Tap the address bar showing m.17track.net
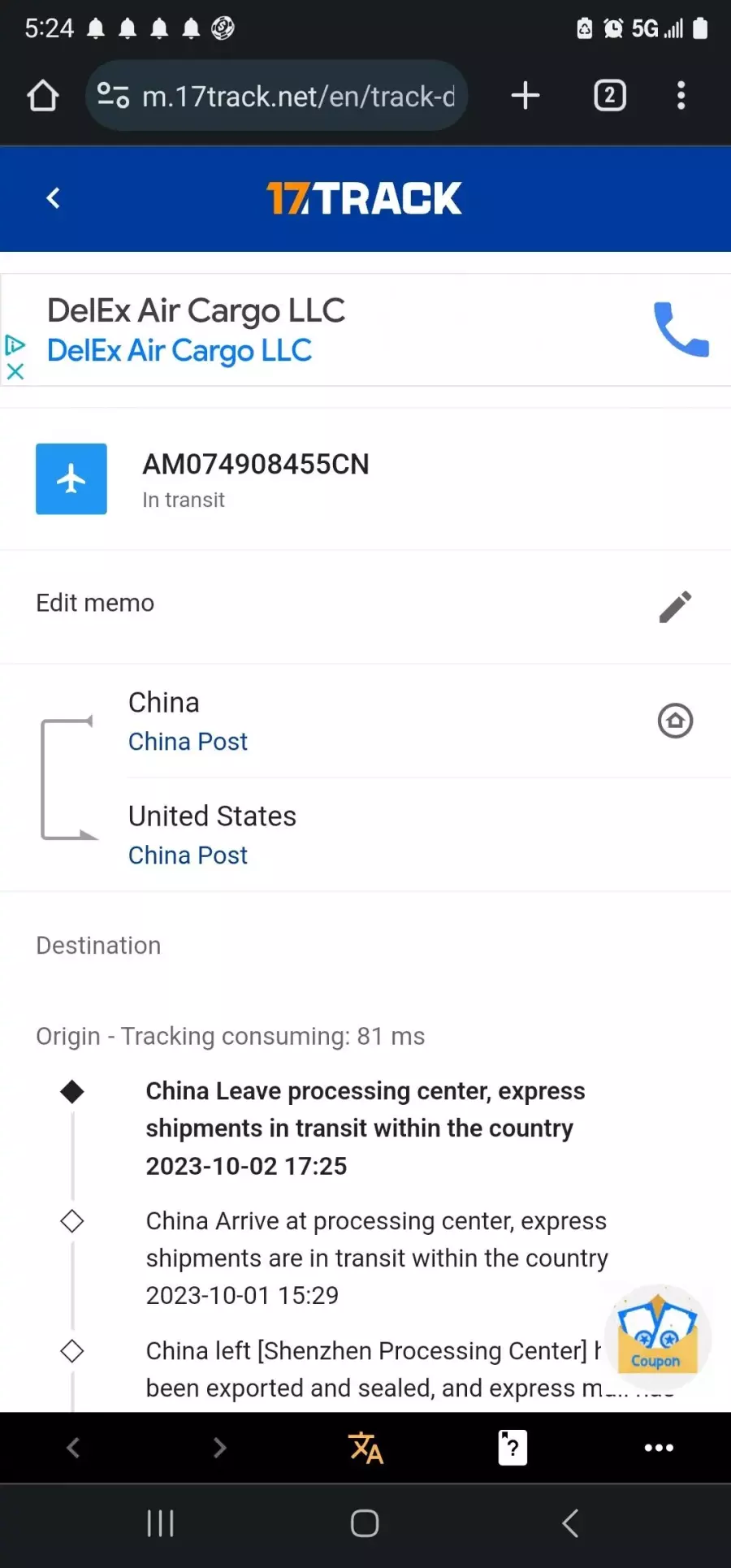 tap(276, 96)
